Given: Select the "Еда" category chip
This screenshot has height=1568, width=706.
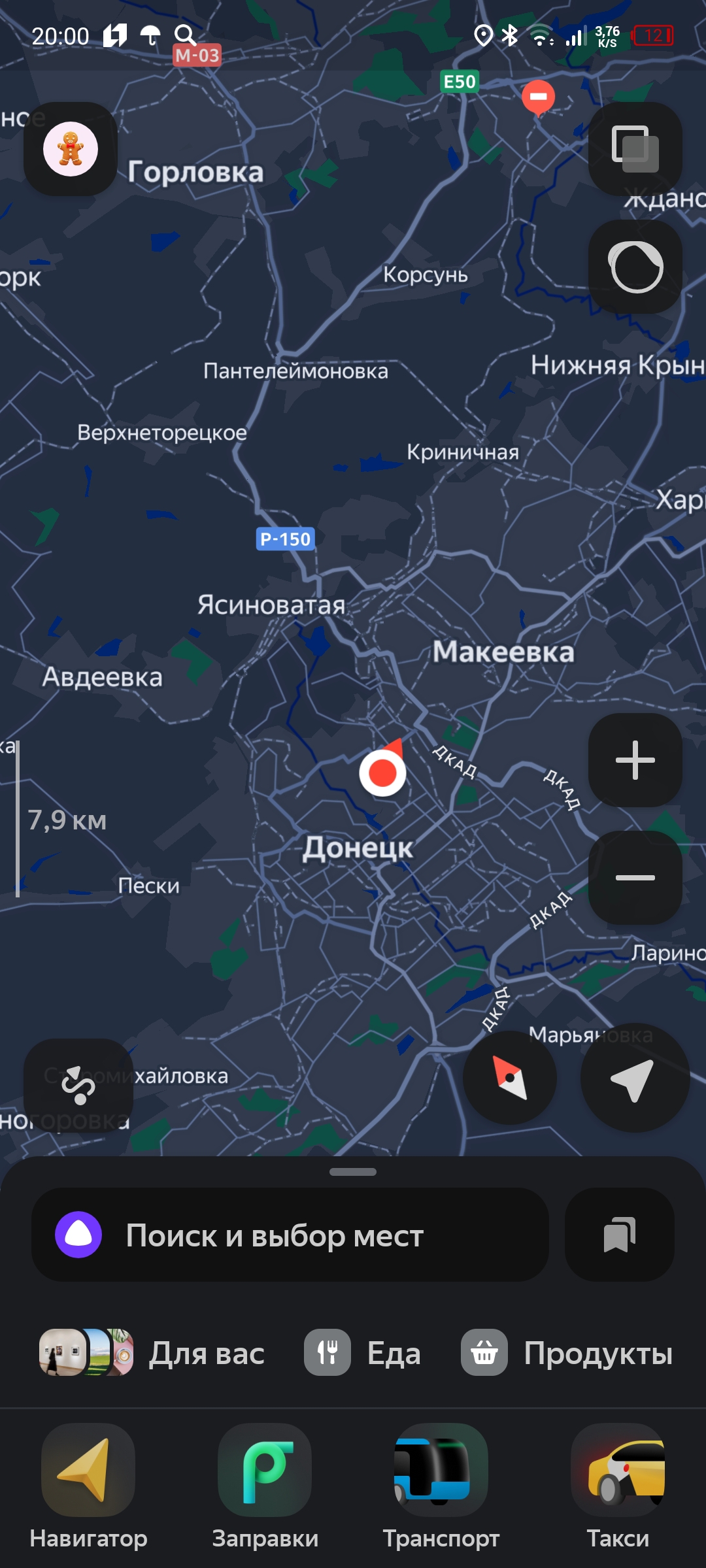Looking at the screenshot, I should pyautogui.click(x=363, y=1353).
